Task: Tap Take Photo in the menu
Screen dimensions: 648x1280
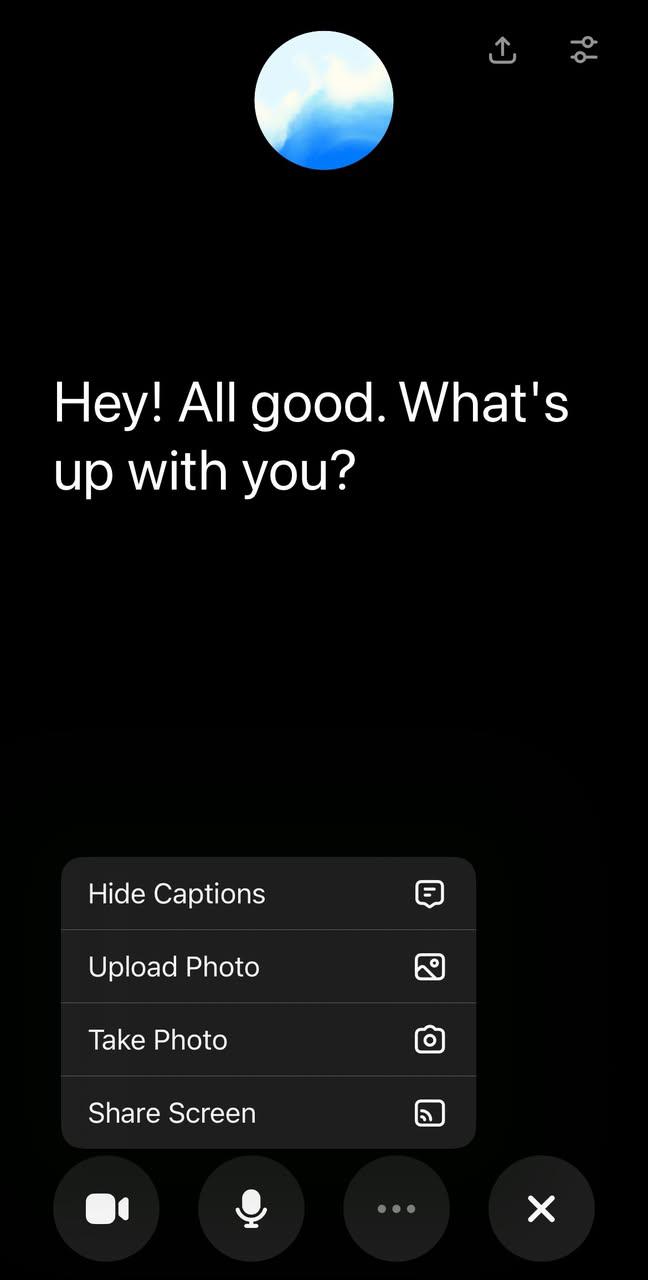Action: pyautogui.click(x=268, y=1039)
